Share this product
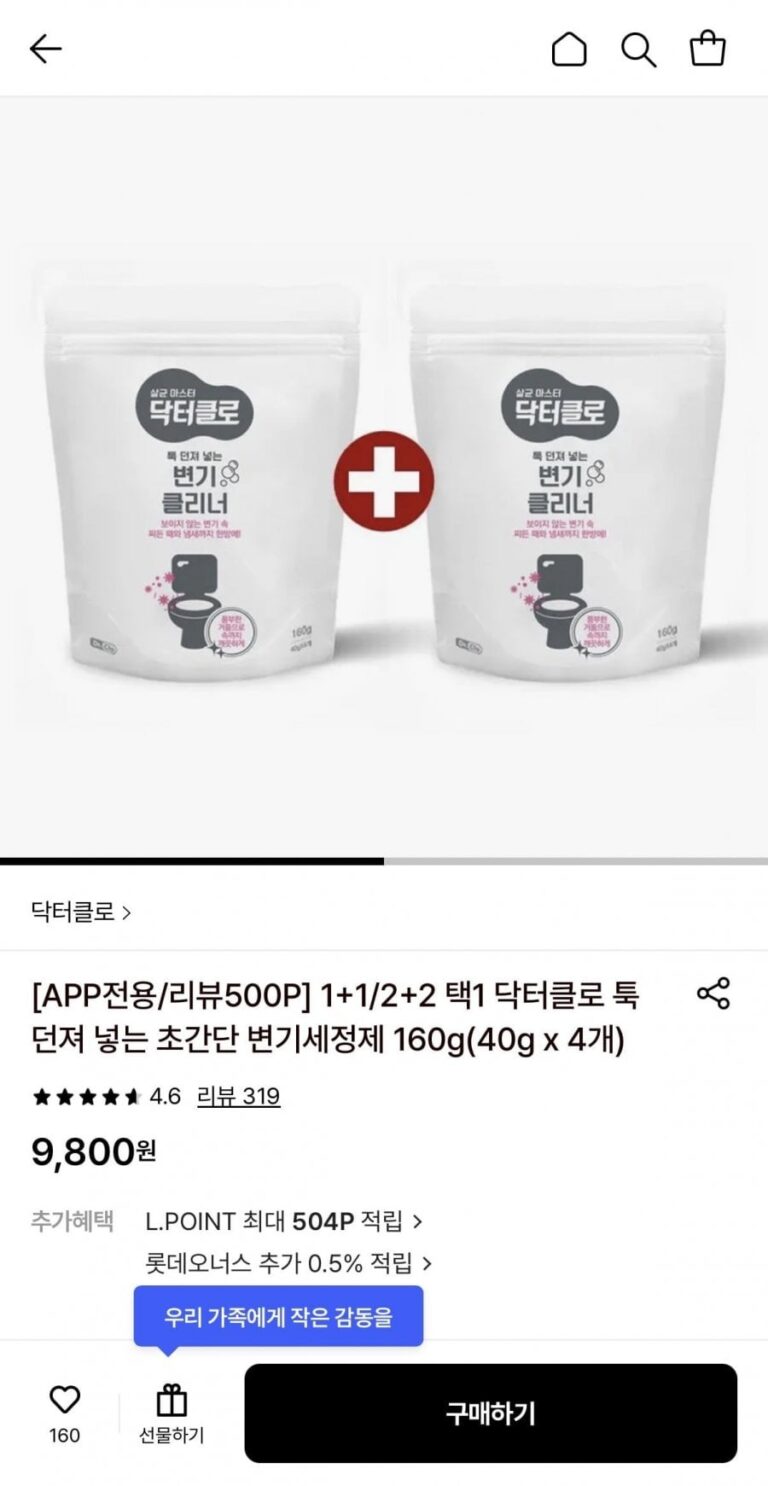Image resolution: width=768 pixels, height=1486 pixels. (713, 994)
